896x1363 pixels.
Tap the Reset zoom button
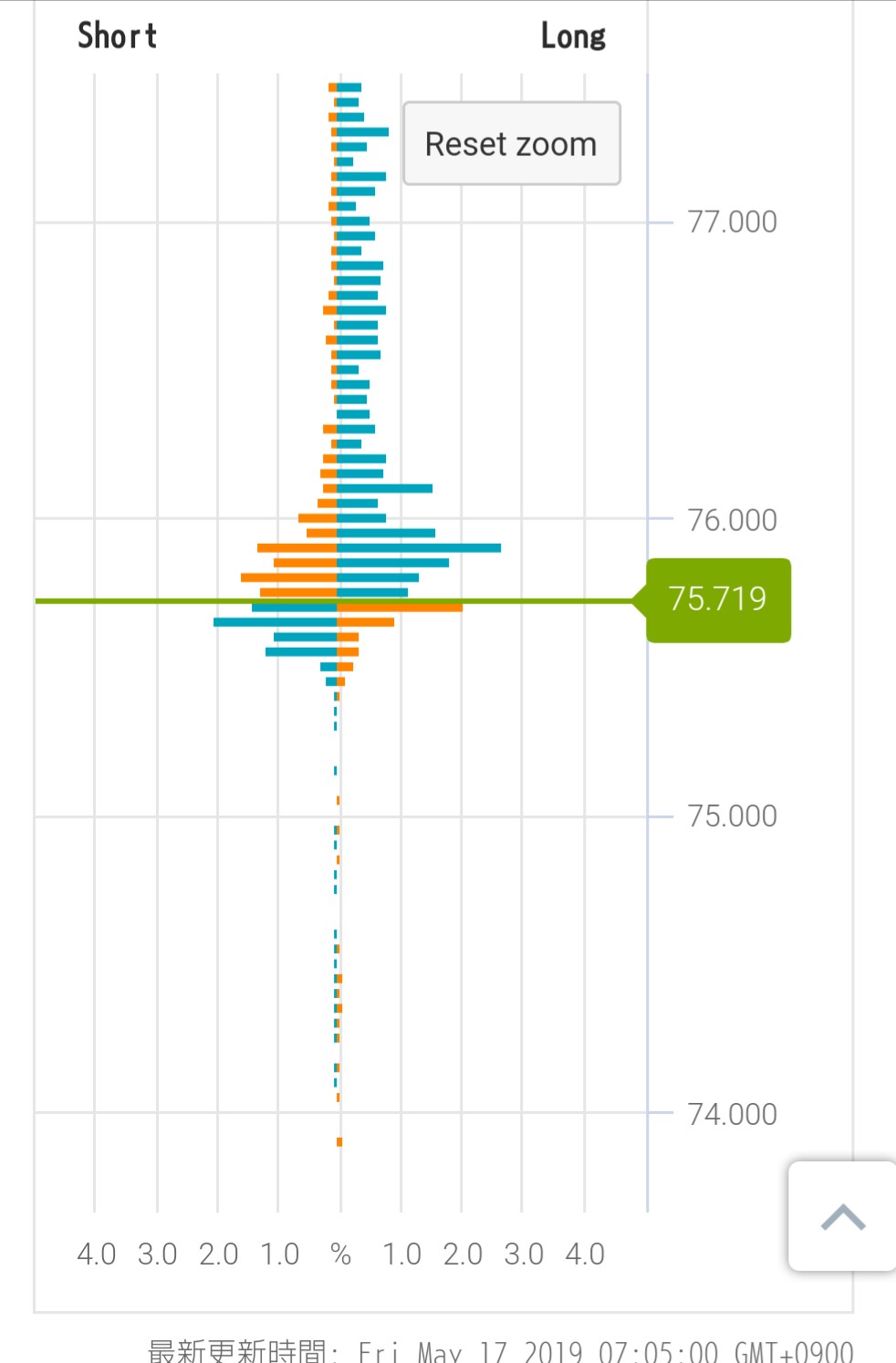[x=512, y=144]
